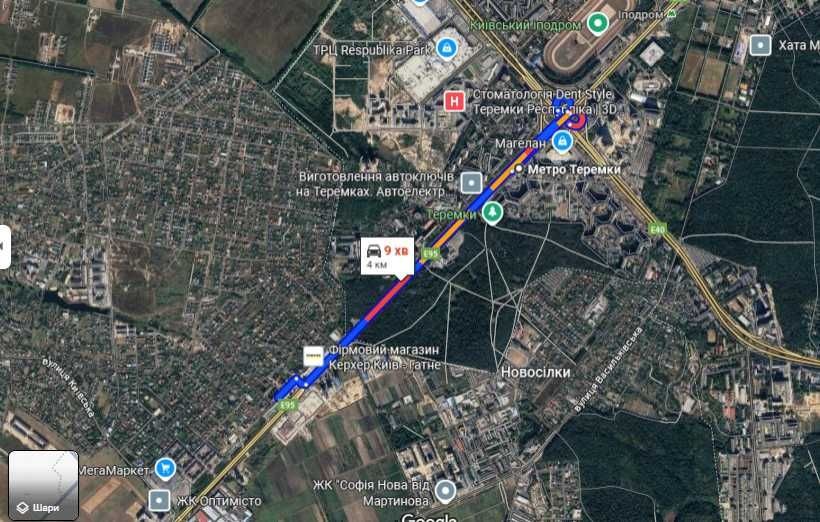Screen dimensions: 820x522
Task: Open the МегаМаркет shopping marker
Action: click(165, 468)
